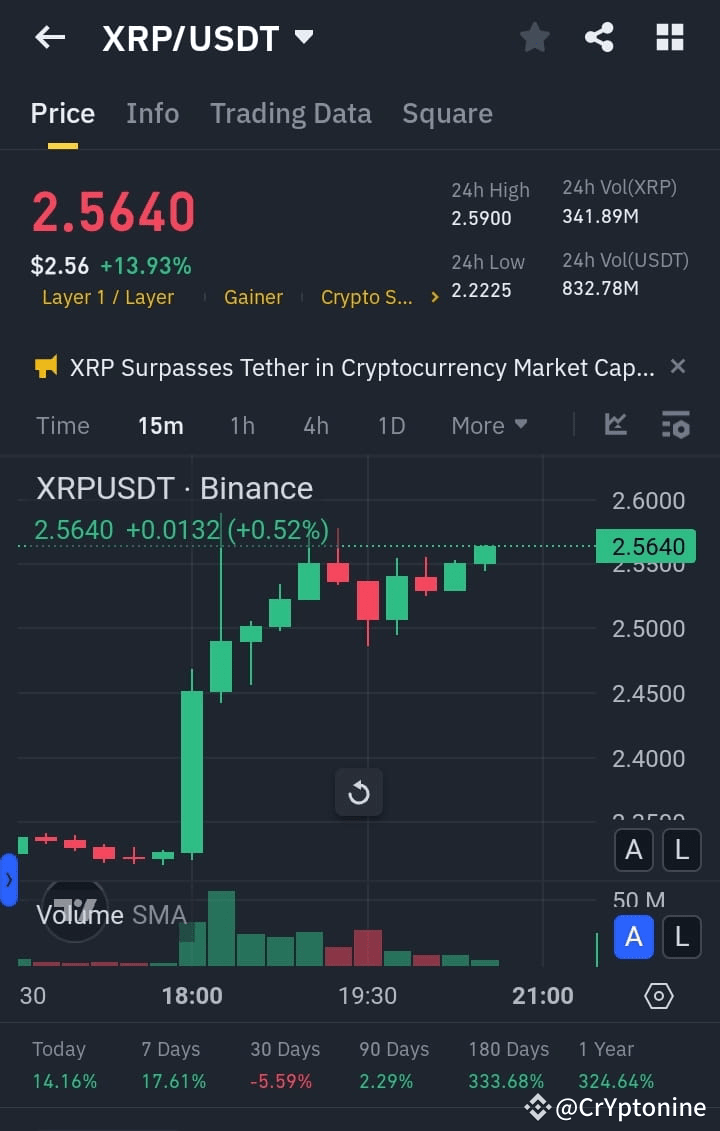
Task: Click the TradingView logo on the chart
Action: point(75,910)
